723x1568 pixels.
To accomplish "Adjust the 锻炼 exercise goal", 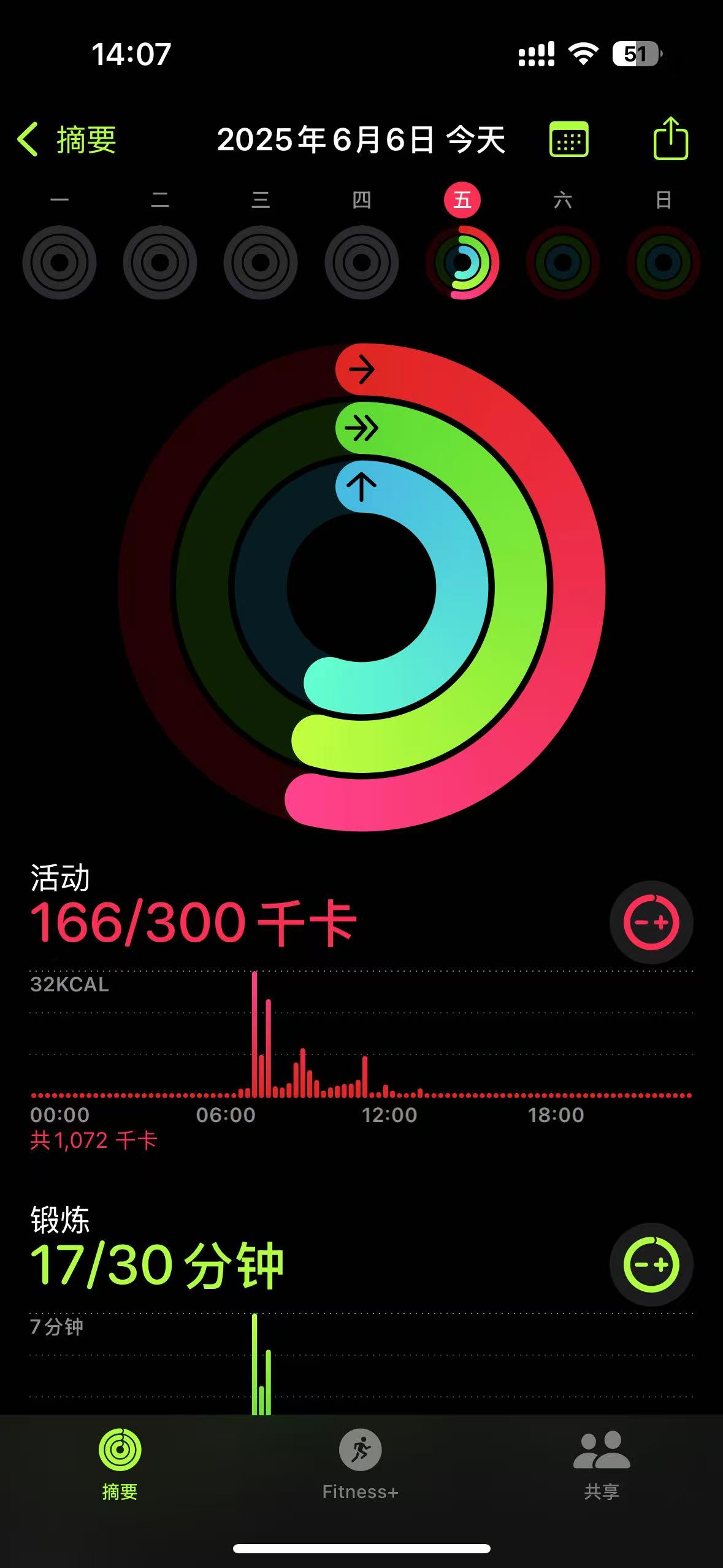I will click(x=651, y=1264).
